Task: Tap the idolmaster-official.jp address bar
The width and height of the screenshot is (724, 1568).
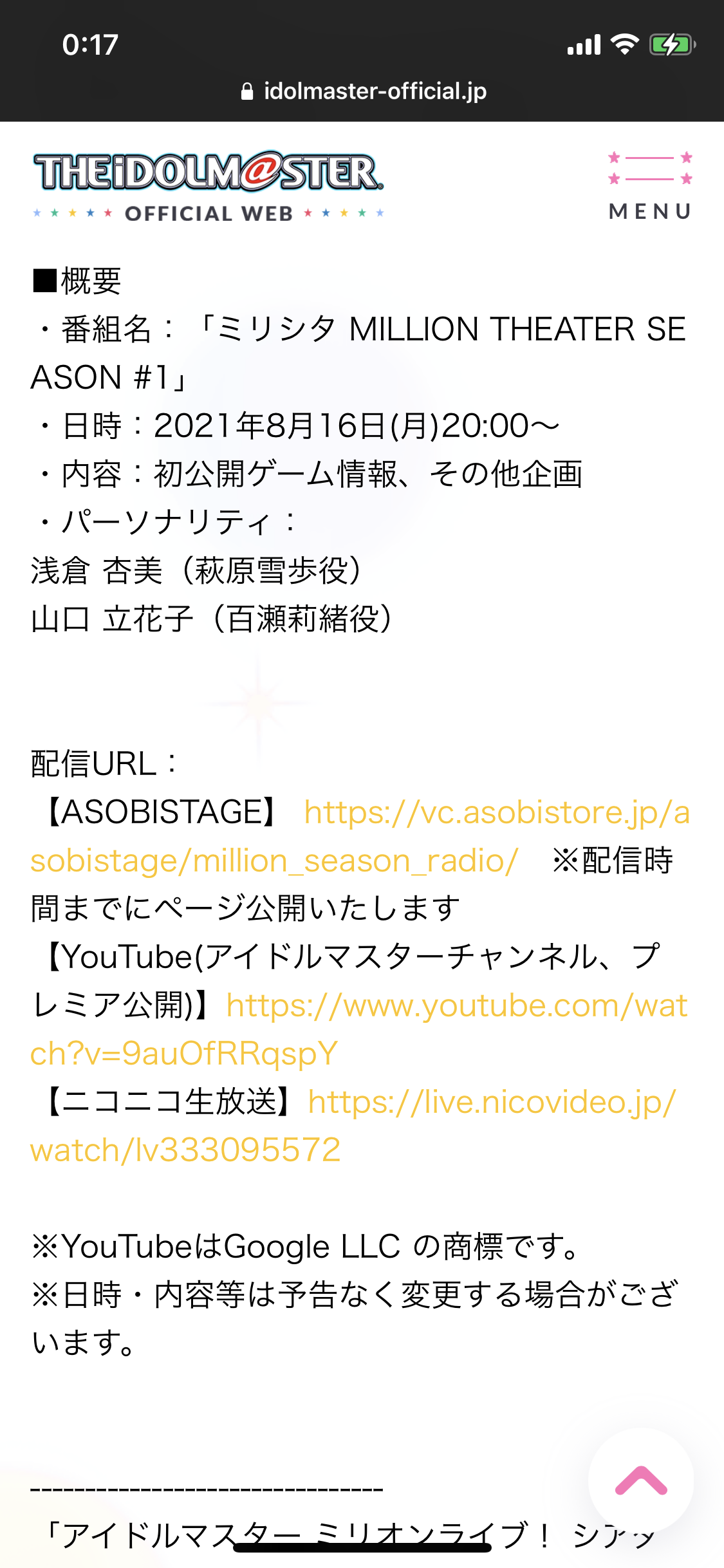Action: (x=363, y=91)
